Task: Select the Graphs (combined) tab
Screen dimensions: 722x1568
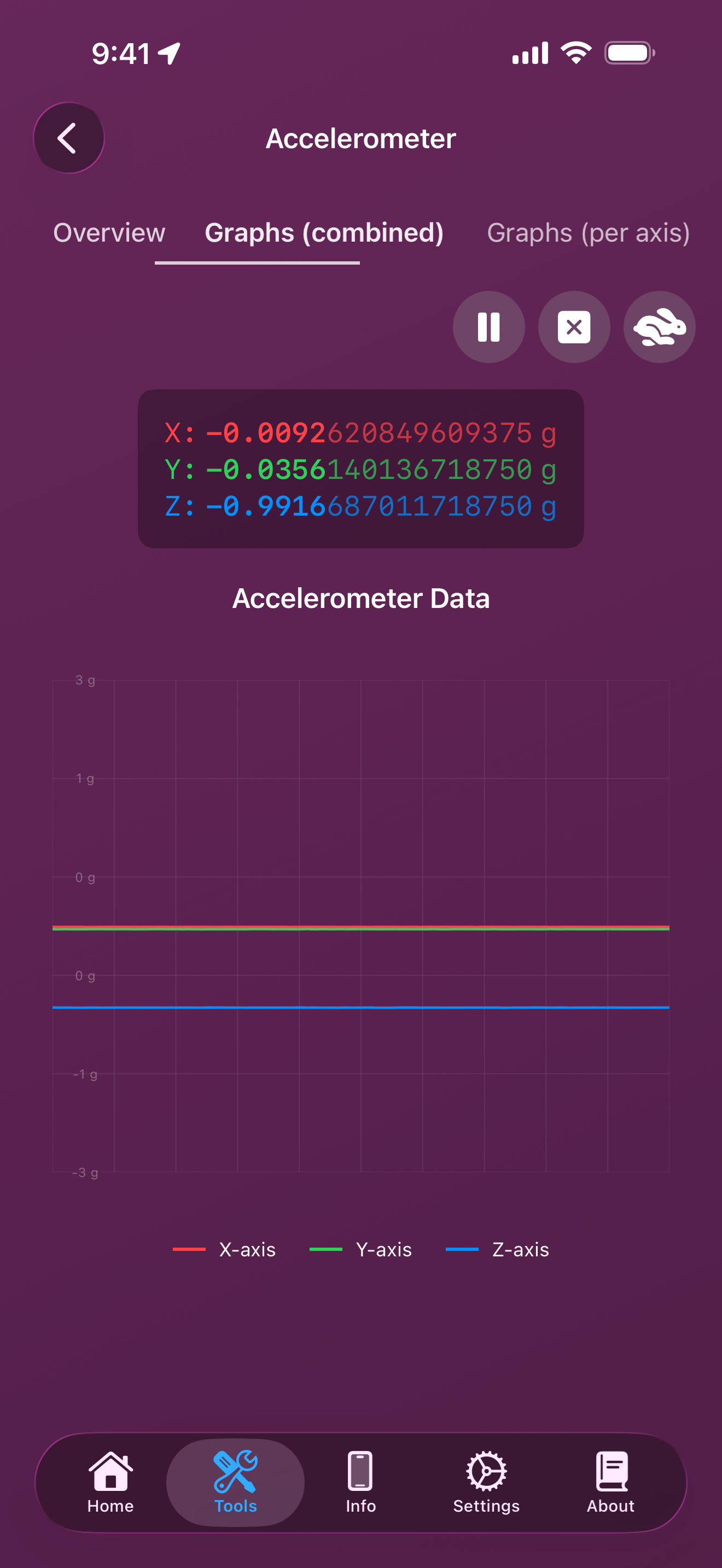Action: coord(323,232)
